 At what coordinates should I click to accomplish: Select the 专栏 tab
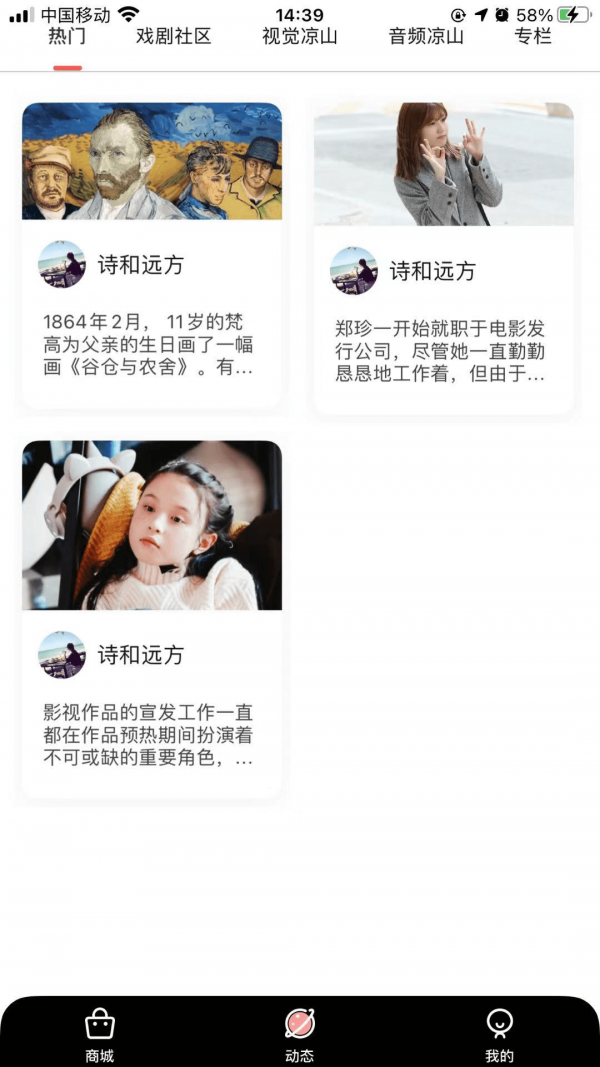tap(532, 37)
